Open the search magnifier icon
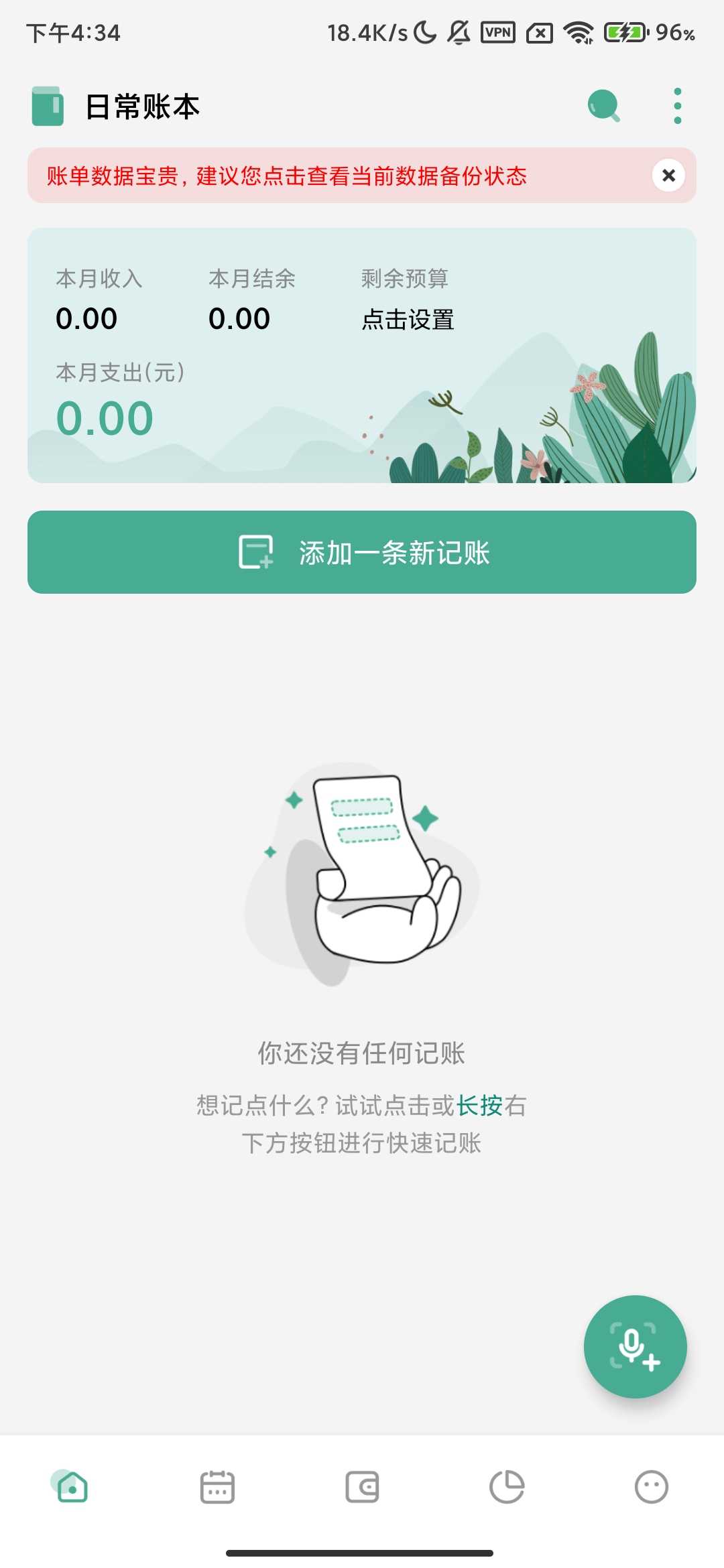 point(603,106)
